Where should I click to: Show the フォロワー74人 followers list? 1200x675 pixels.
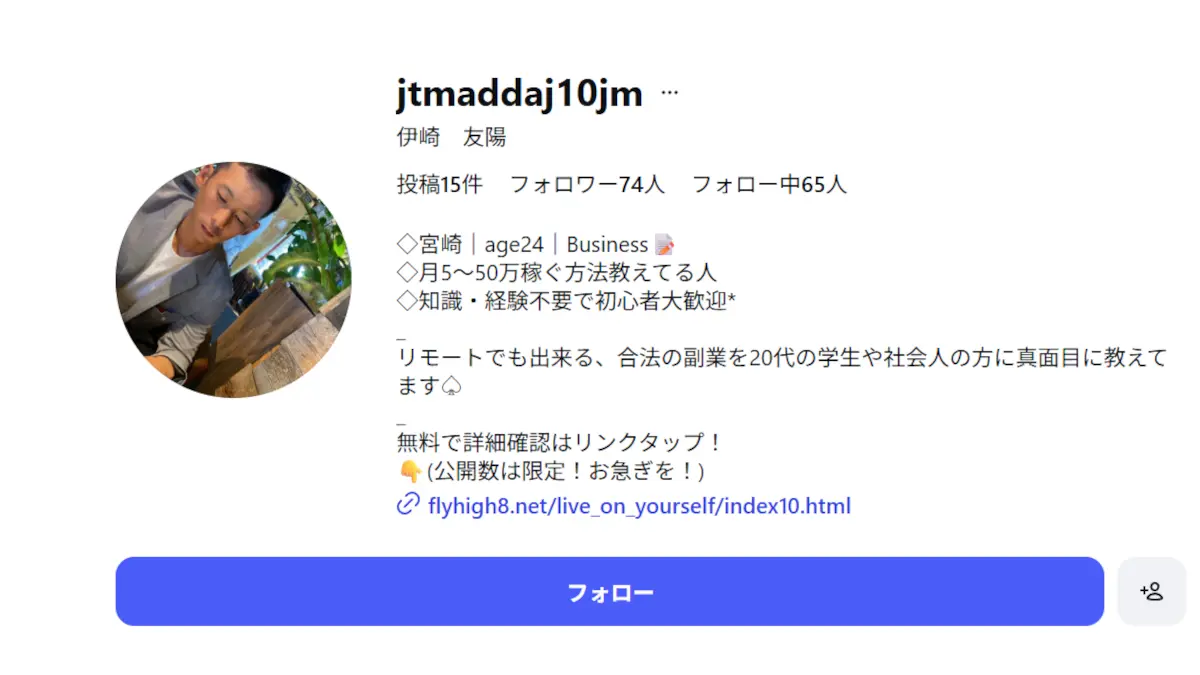(587, 185)
